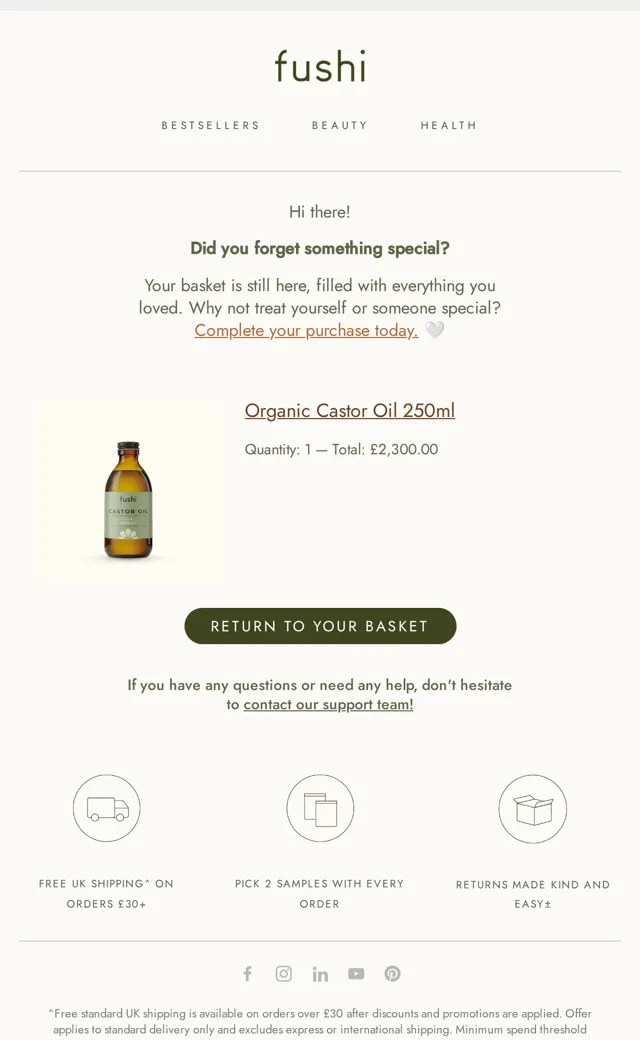The height and width of the screenshot is (1040, 640).
Task: Open Fushi's Facebook page
Action: coord(247,974)
